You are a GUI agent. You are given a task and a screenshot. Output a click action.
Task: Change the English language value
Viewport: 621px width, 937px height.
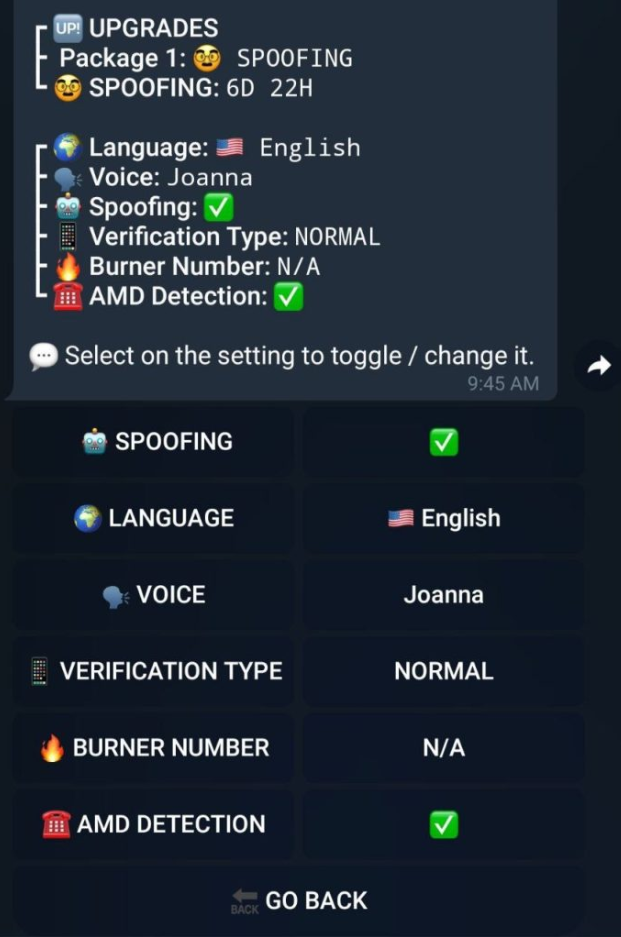pos(443,518)
